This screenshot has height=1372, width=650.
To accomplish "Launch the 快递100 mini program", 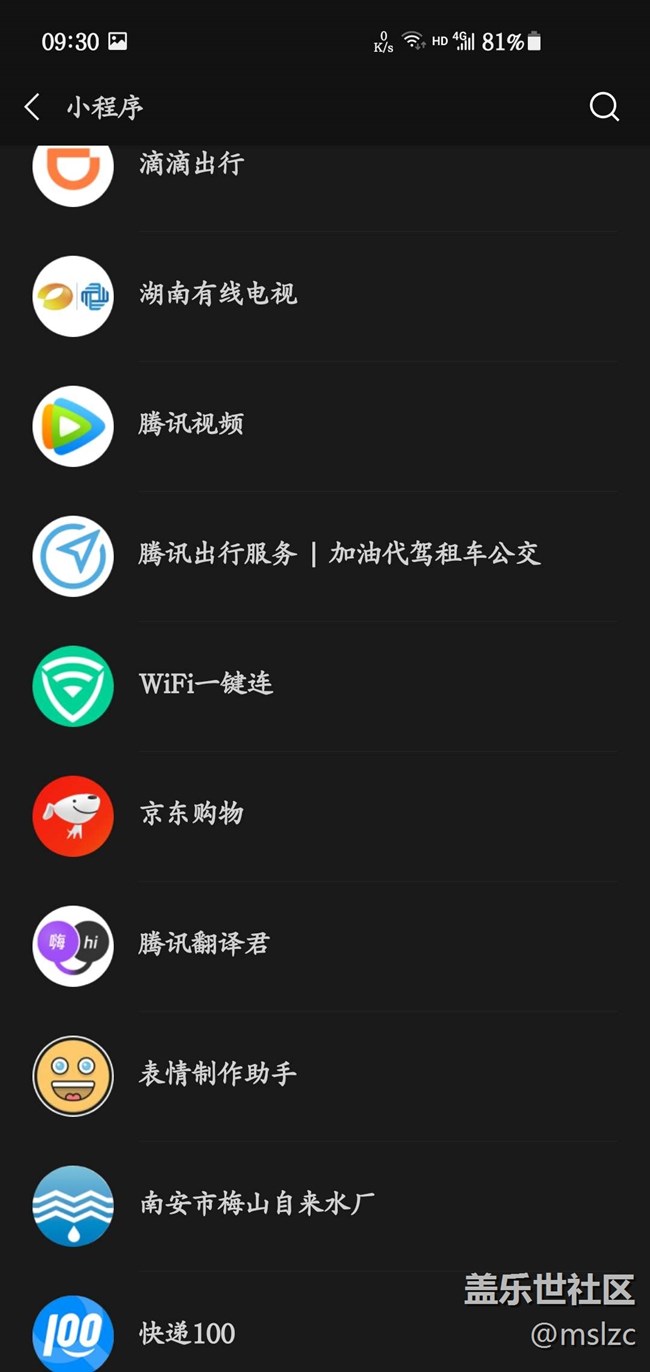I will pos(187,1333).
